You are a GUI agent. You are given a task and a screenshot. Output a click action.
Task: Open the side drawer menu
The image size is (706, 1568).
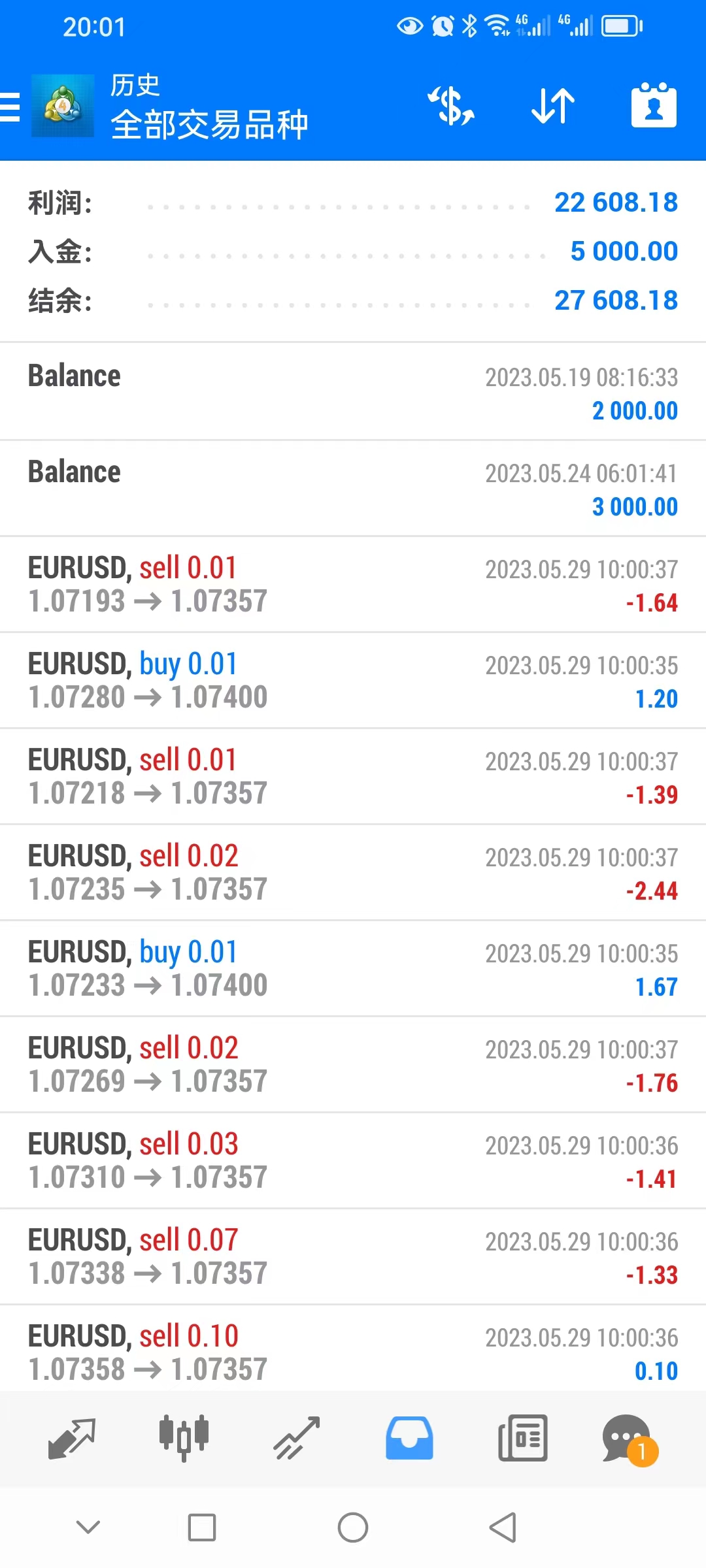[10, 106]
